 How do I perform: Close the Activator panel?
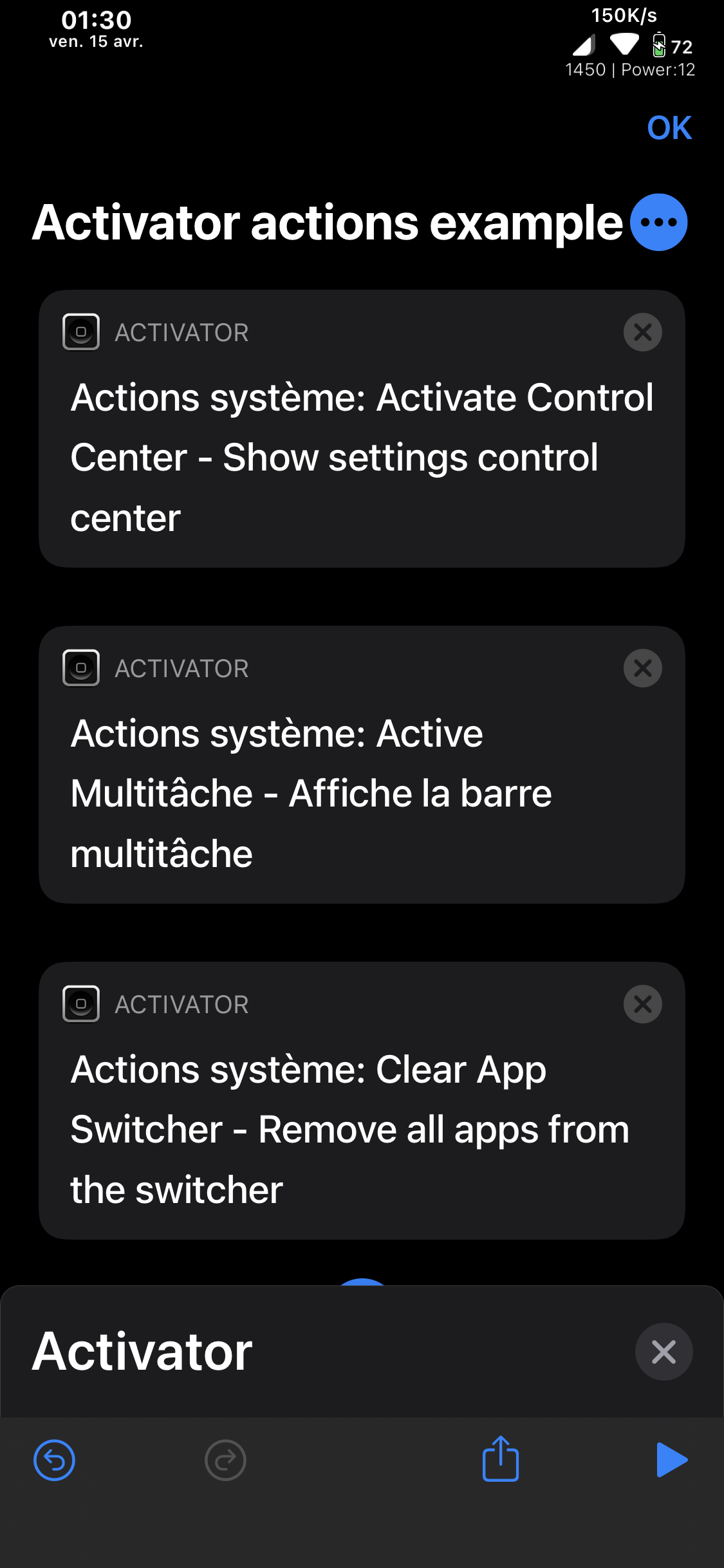click(664, 1352)
